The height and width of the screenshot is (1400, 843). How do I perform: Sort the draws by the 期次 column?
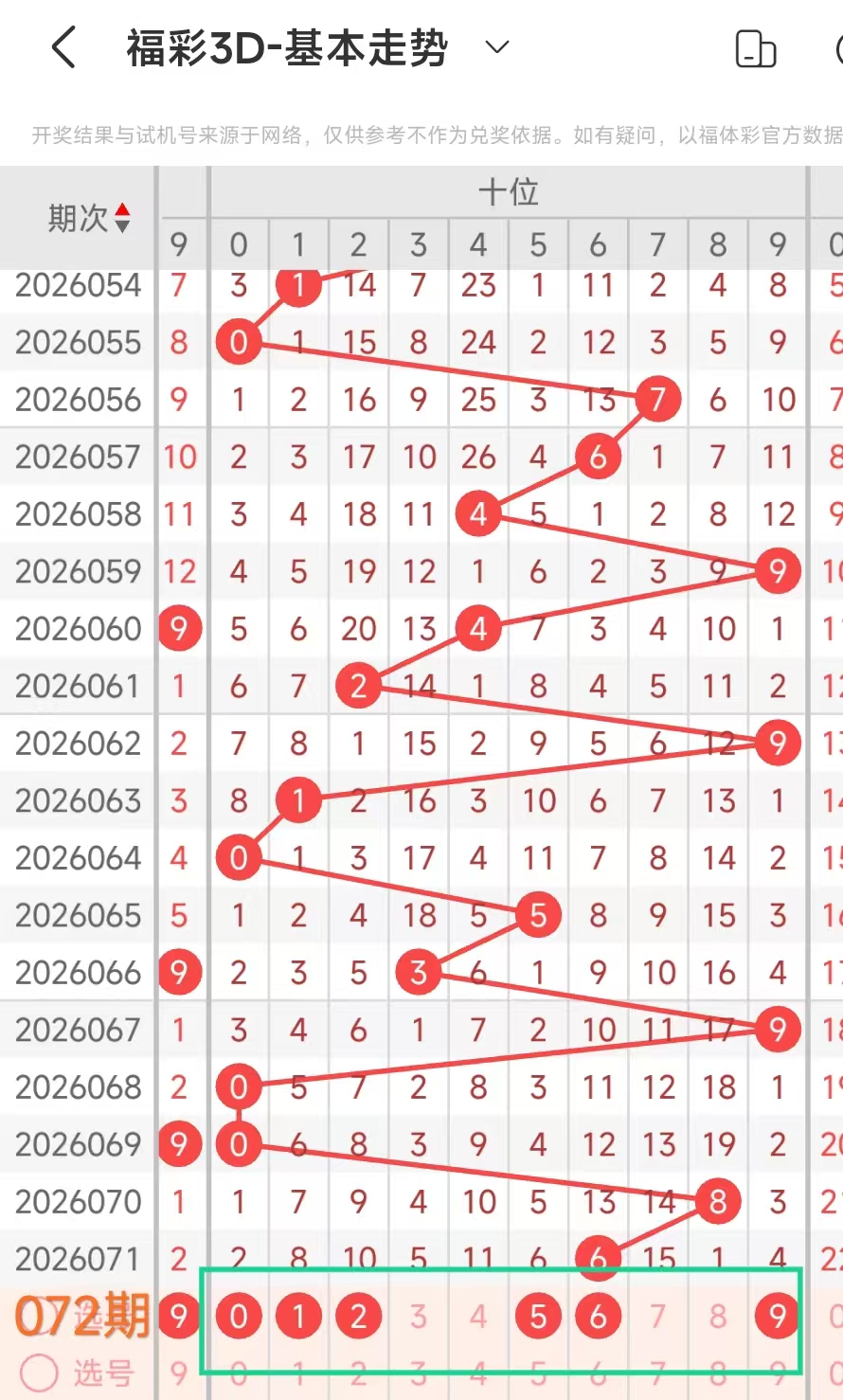click(88, 219)
